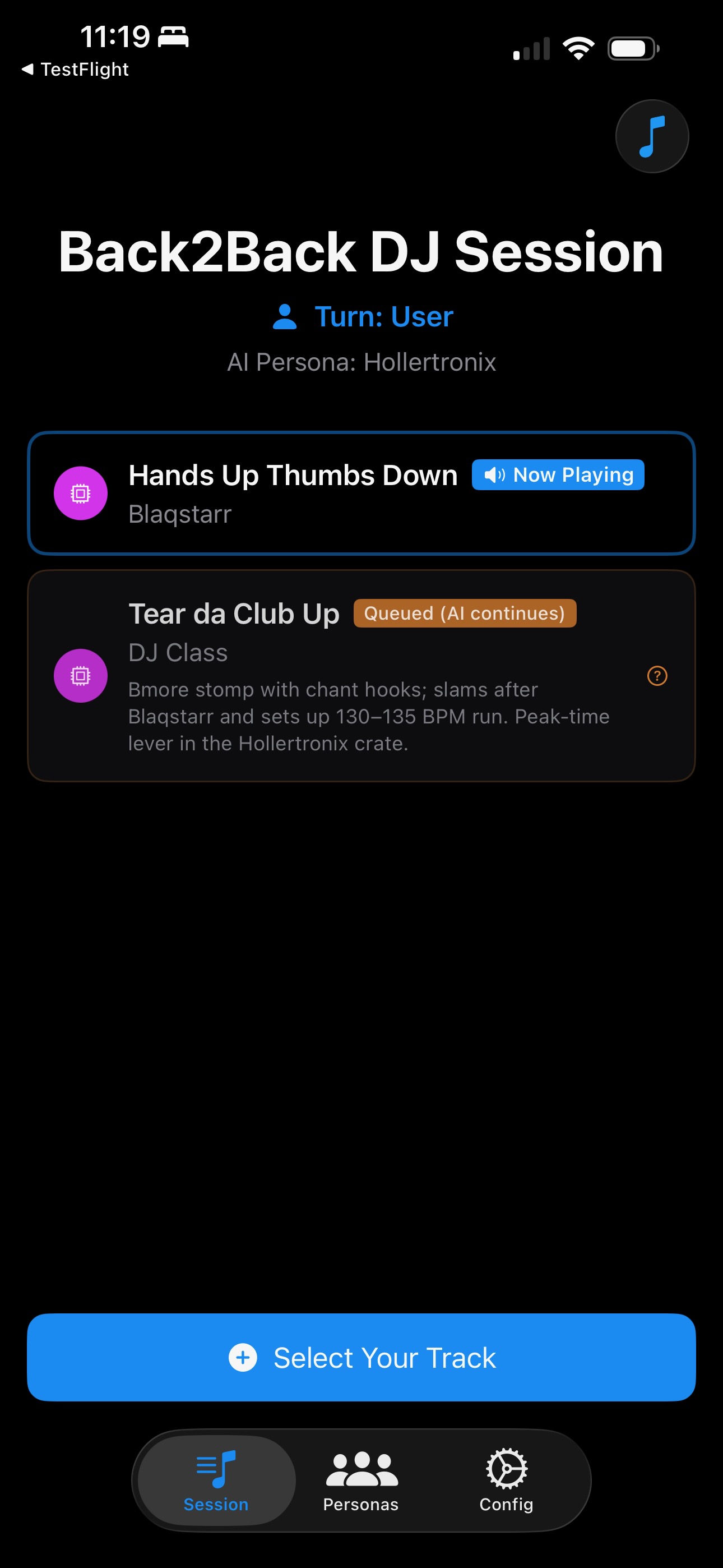Switch to the Session tab
723x1568 pixels.
[x=216, y=1480]
